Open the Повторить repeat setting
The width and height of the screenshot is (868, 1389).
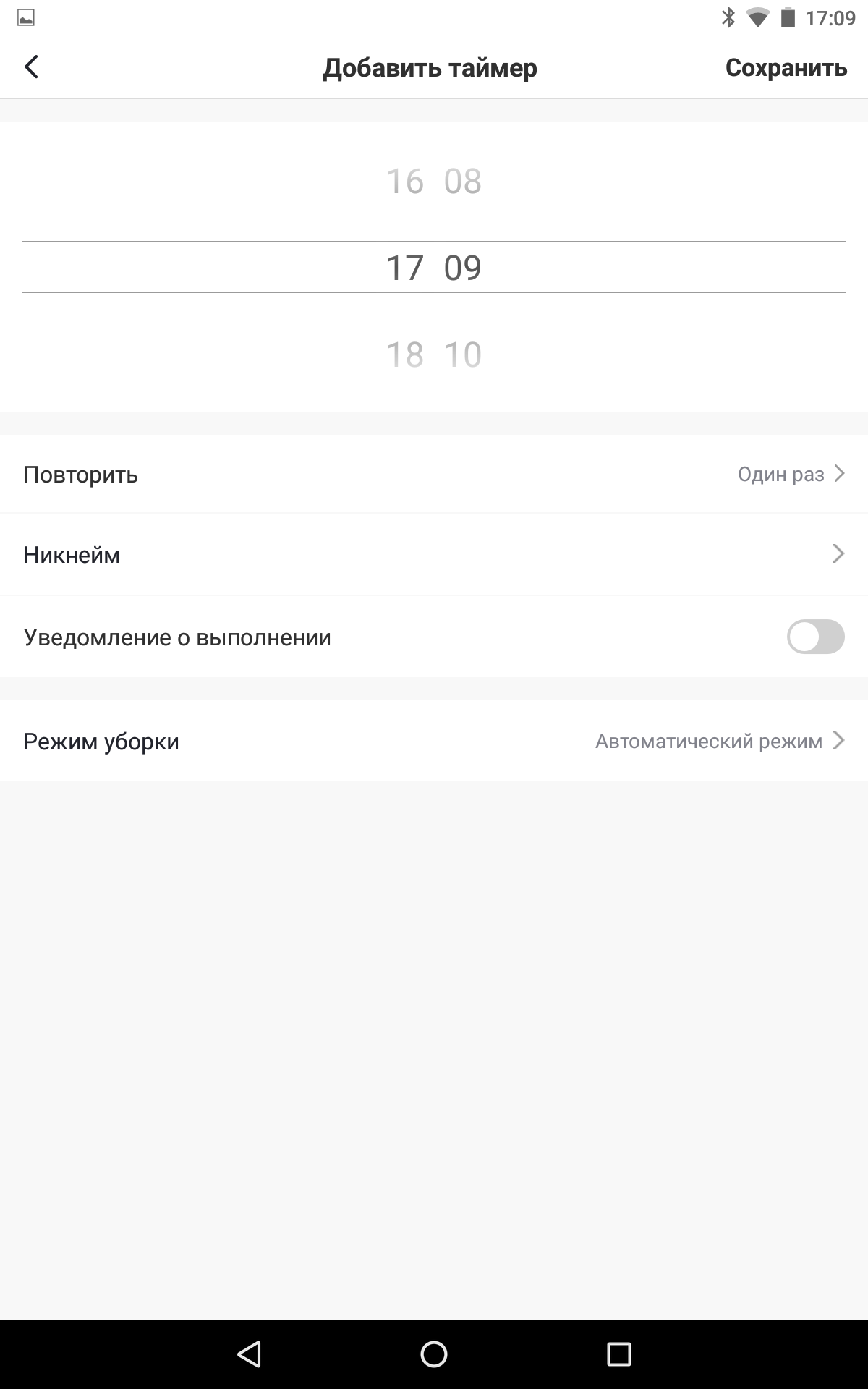click(434, 475)
